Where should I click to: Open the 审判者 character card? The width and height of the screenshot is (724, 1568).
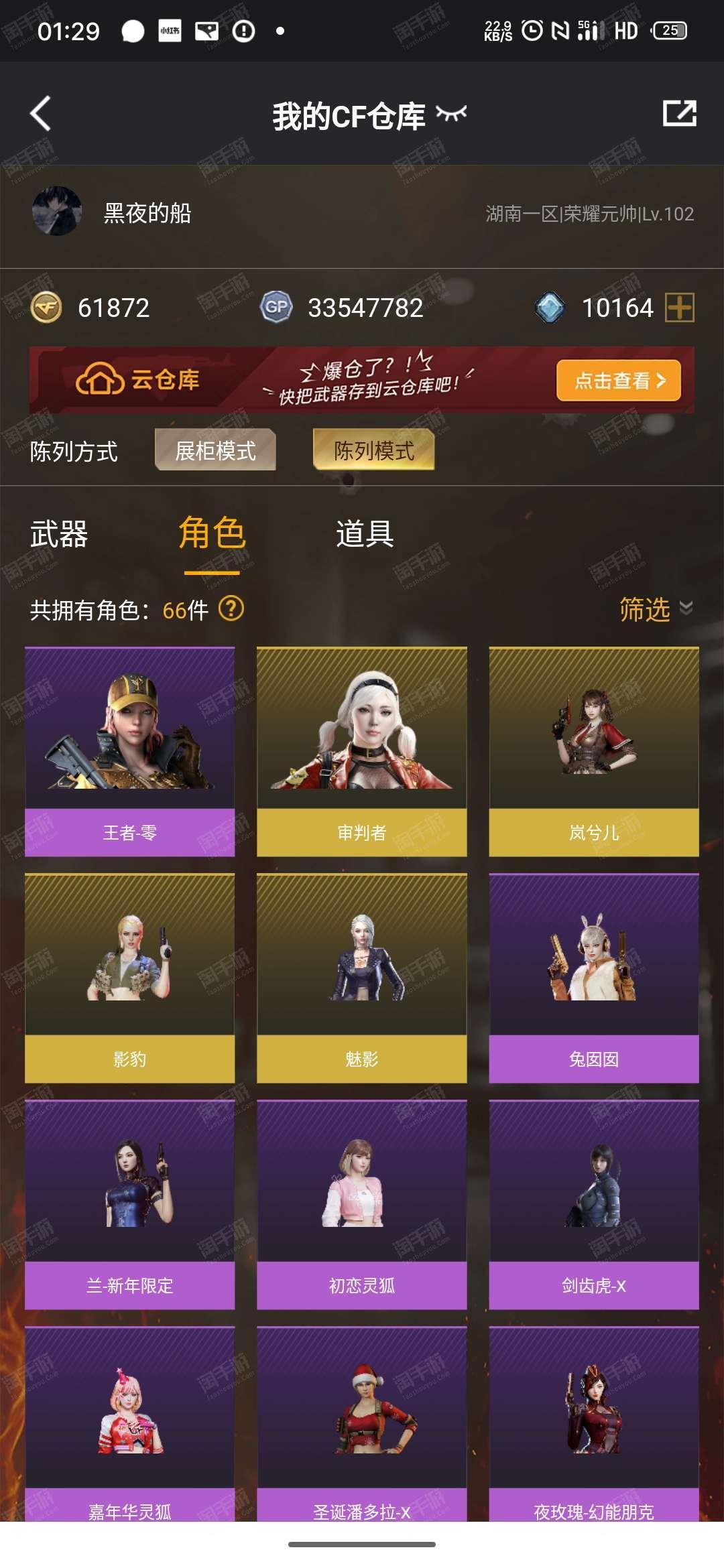coord(362,751)
